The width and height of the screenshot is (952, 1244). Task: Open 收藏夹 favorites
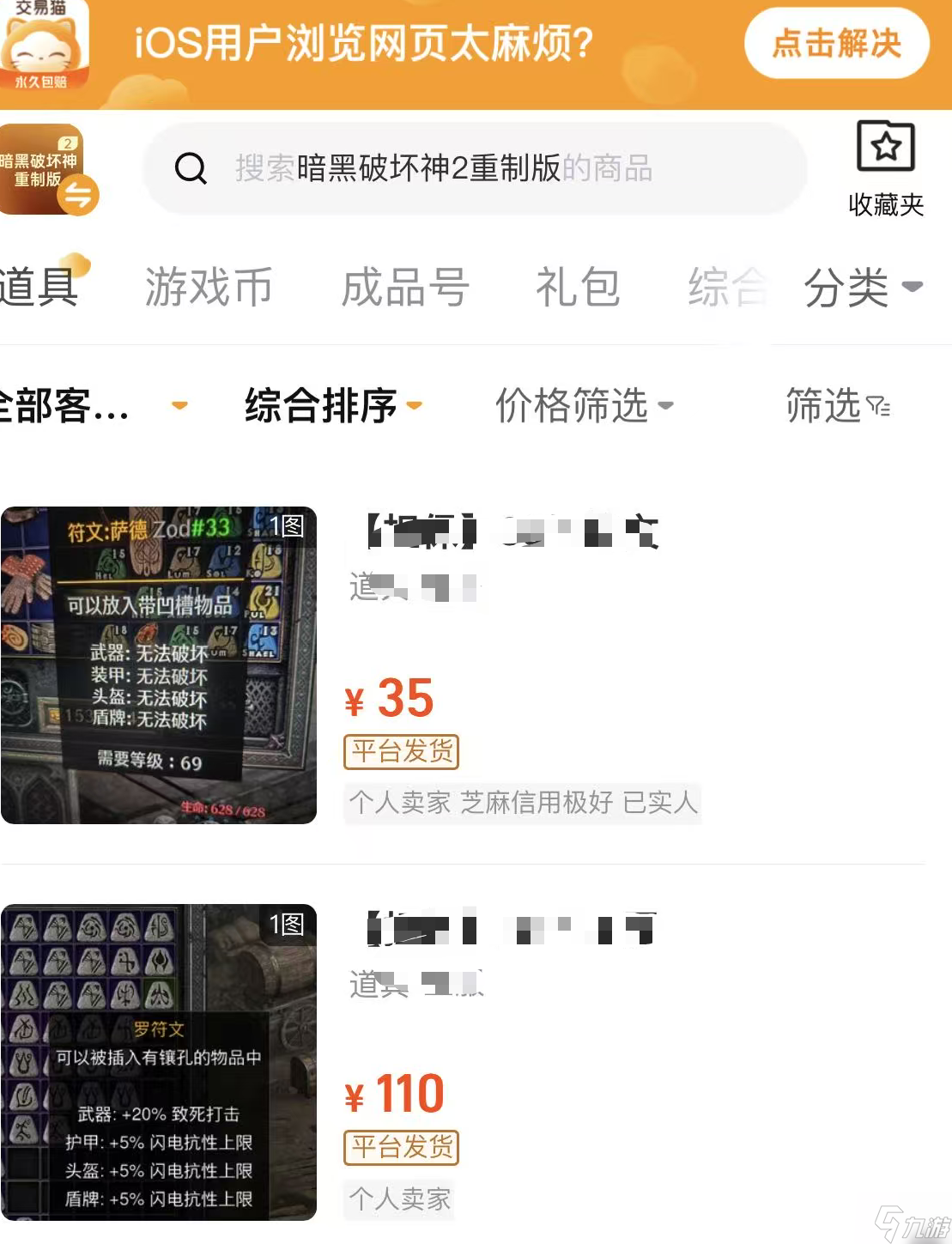886,169
